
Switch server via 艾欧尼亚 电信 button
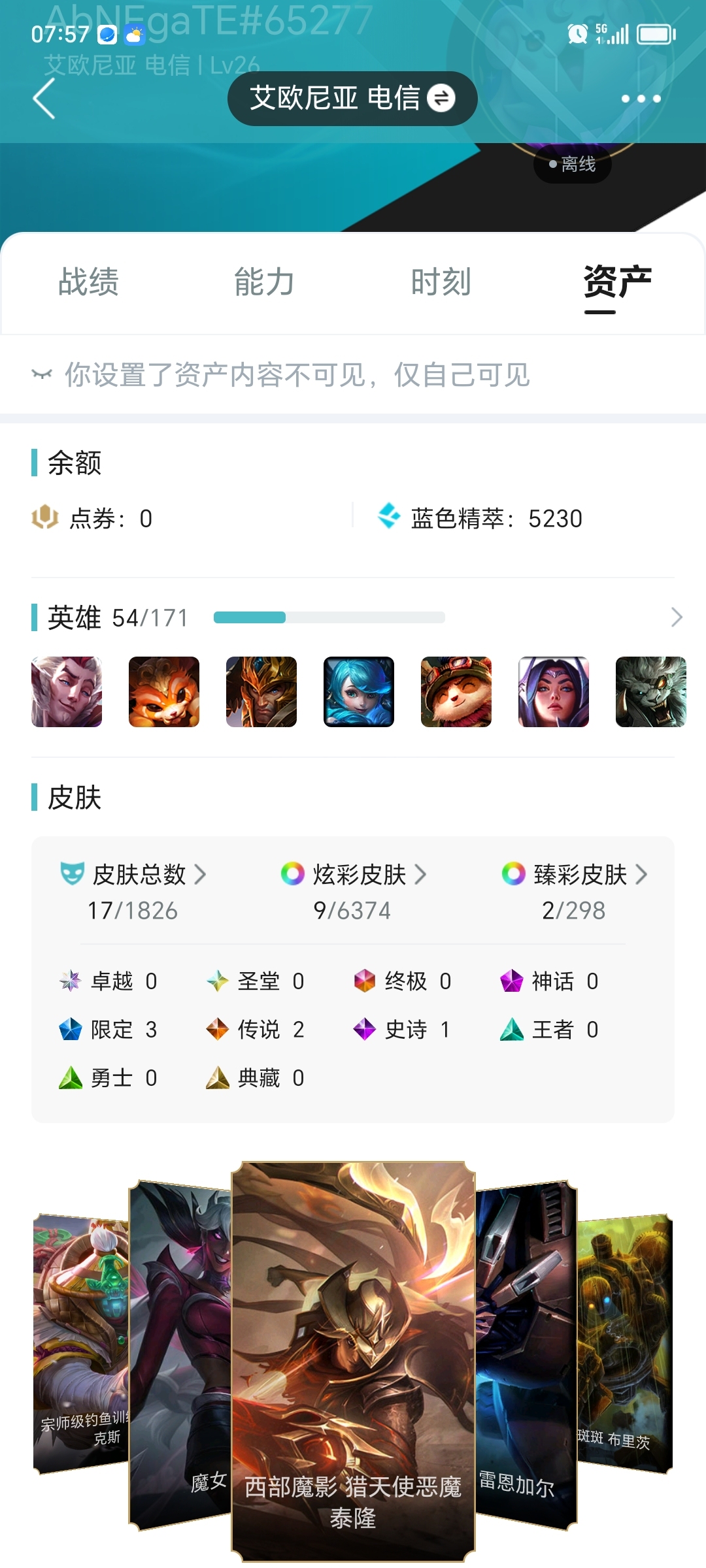[352, 99]
